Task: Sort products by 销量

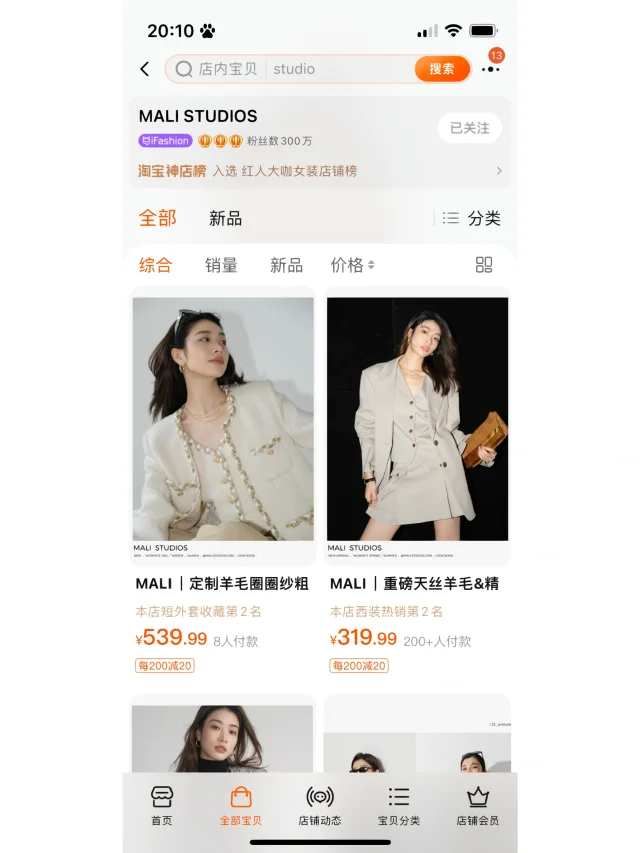Action: click(221, 265)
